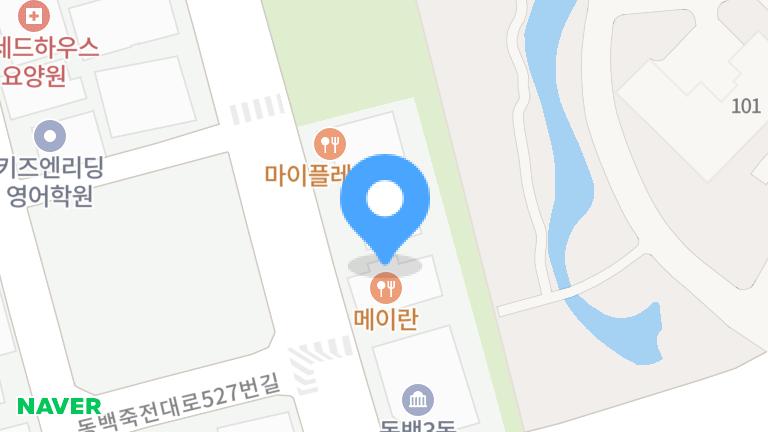
Task: Open the 키즈엔리딩 영어학원 place marker
Action: pyautogui.click(x=49, y=135)
